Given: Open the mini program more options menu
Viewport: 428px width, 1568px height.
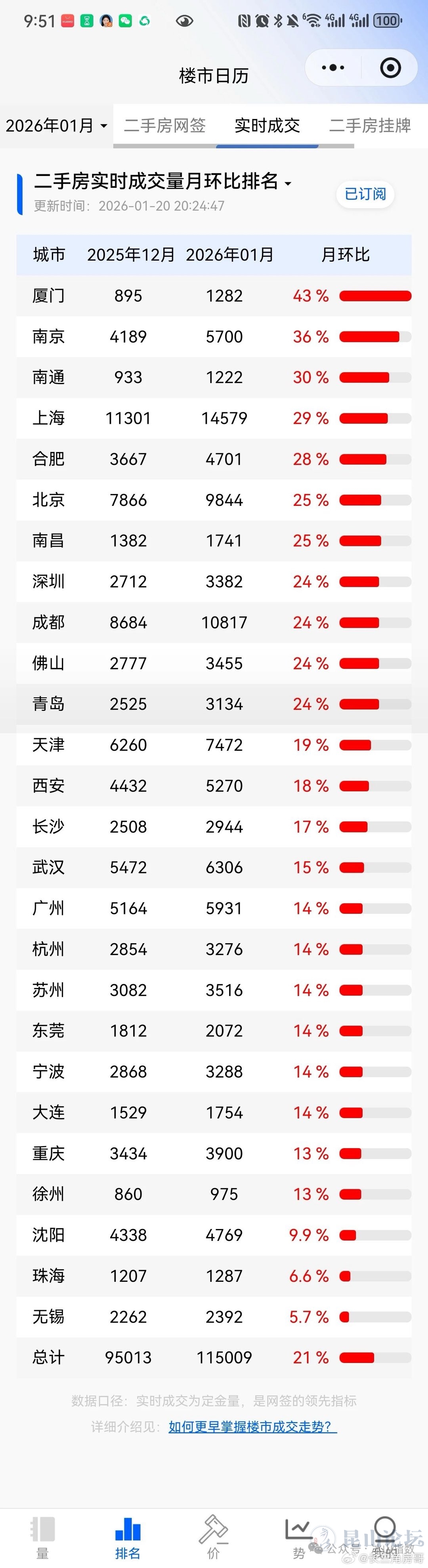Looking at the screenshot, I should [x=332, y=67].
